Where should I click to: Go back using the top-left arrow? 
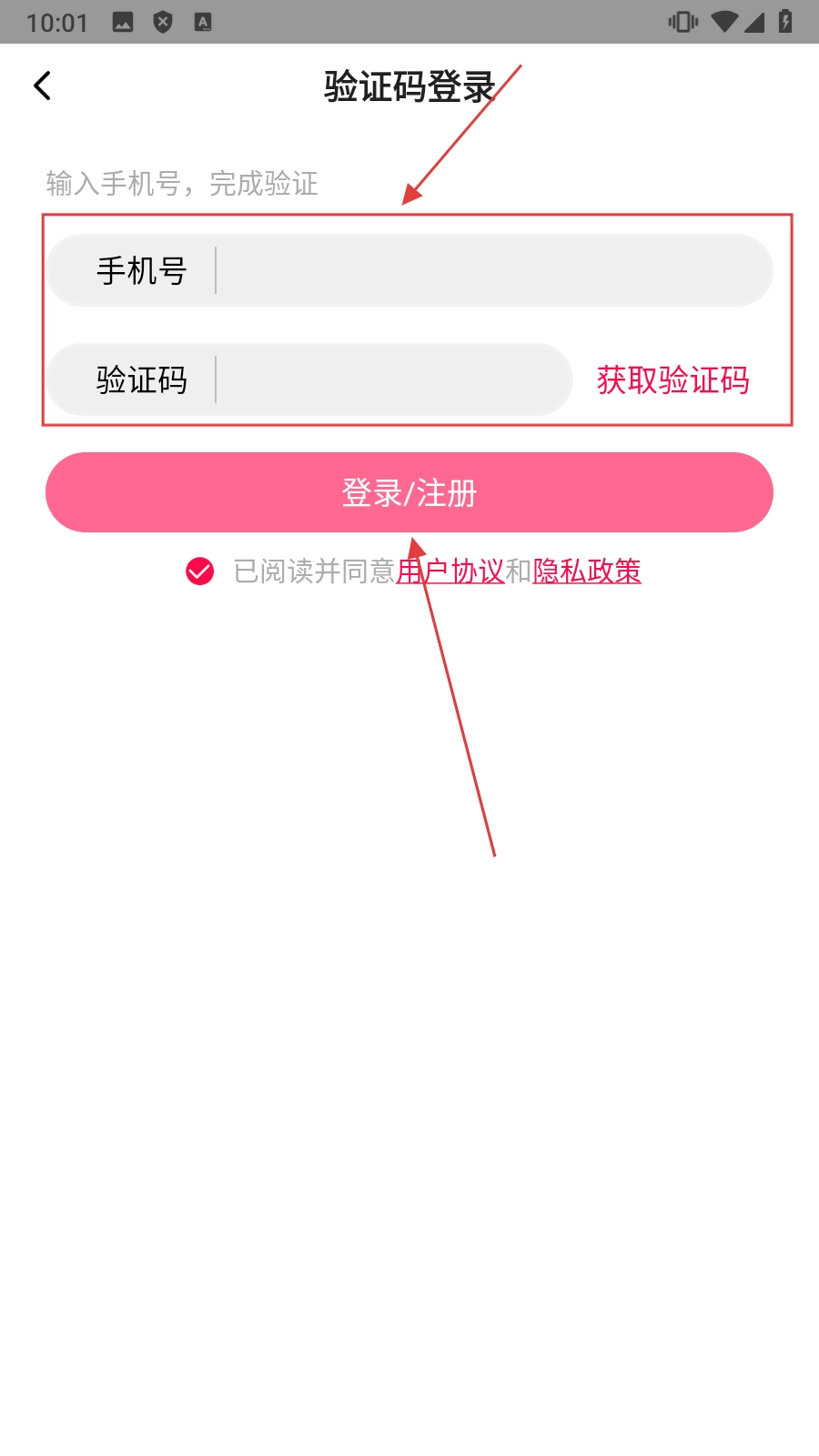pyautogui.click(x=42, y=86)
